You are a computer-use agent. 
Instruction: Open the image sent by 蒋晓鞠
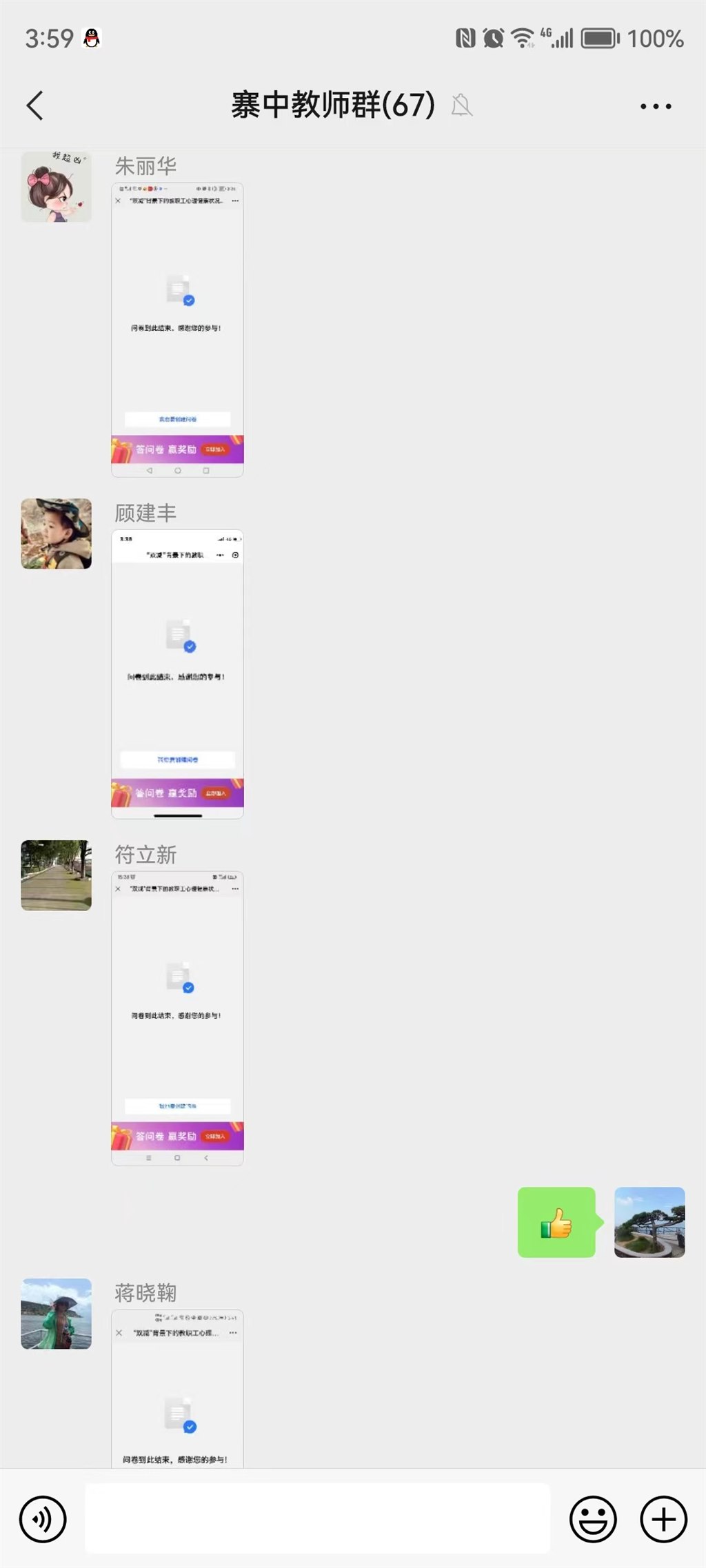pyautogui.click(x=177, y=1388)
